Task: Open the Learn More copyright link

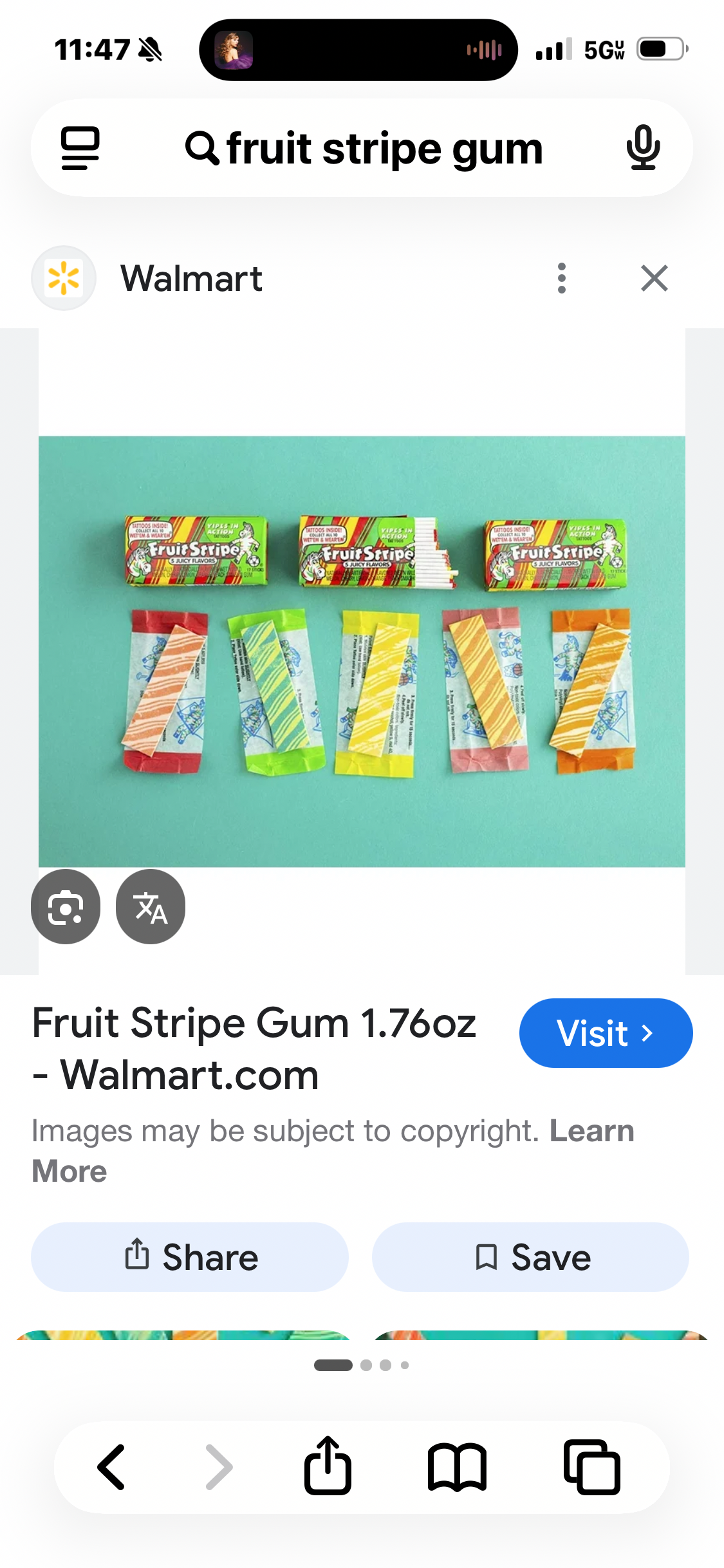Action: [x=591, y=1132]
